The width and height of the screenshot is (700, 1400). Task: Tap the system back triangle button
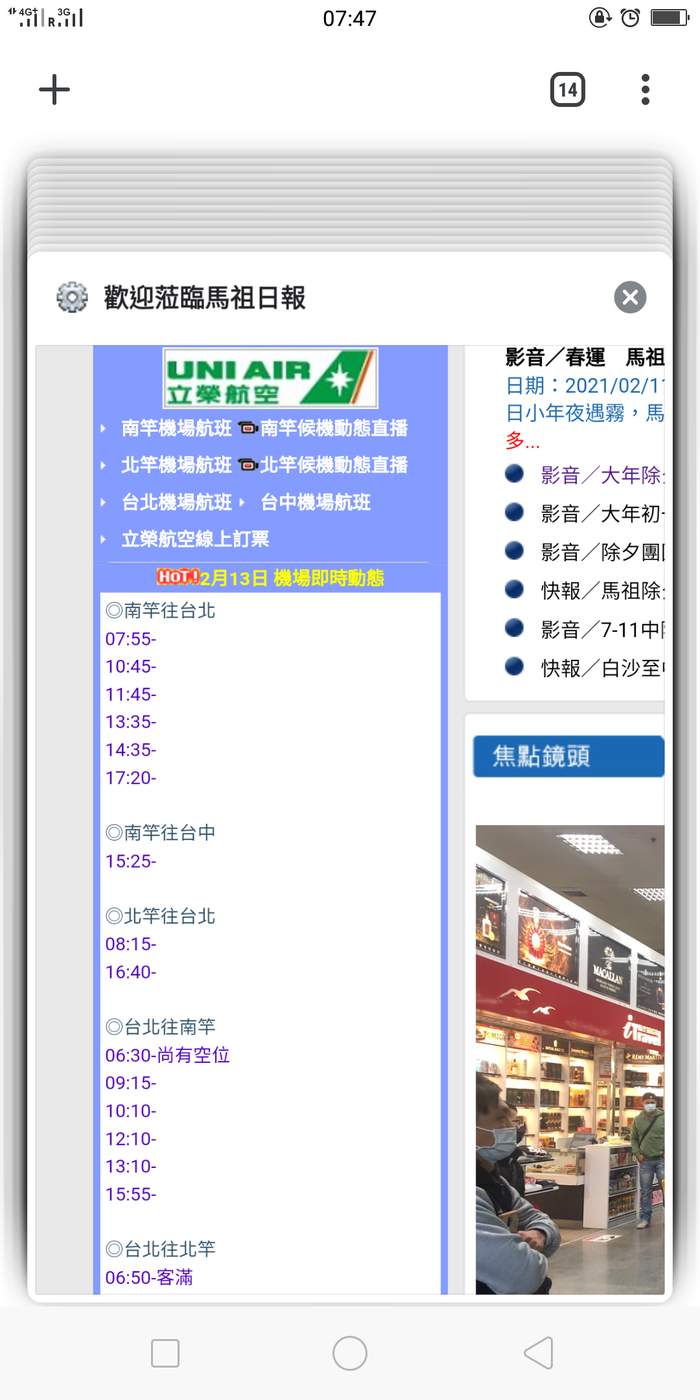[538, 1353]
